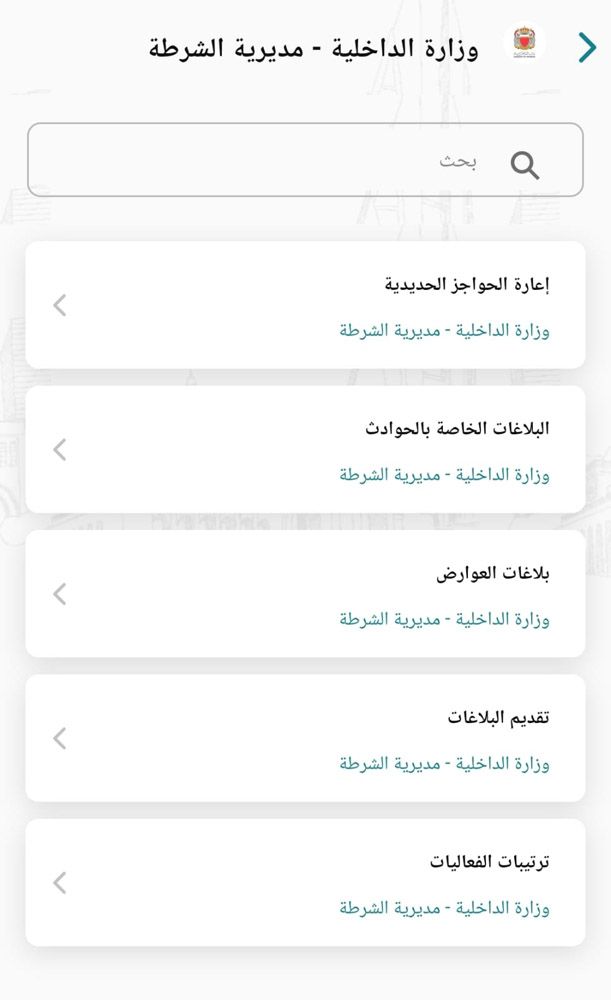Screen dimensions: 611x1000
Task: Select ترتيبات الفعاليات service
Action: [x=306, y=883]
